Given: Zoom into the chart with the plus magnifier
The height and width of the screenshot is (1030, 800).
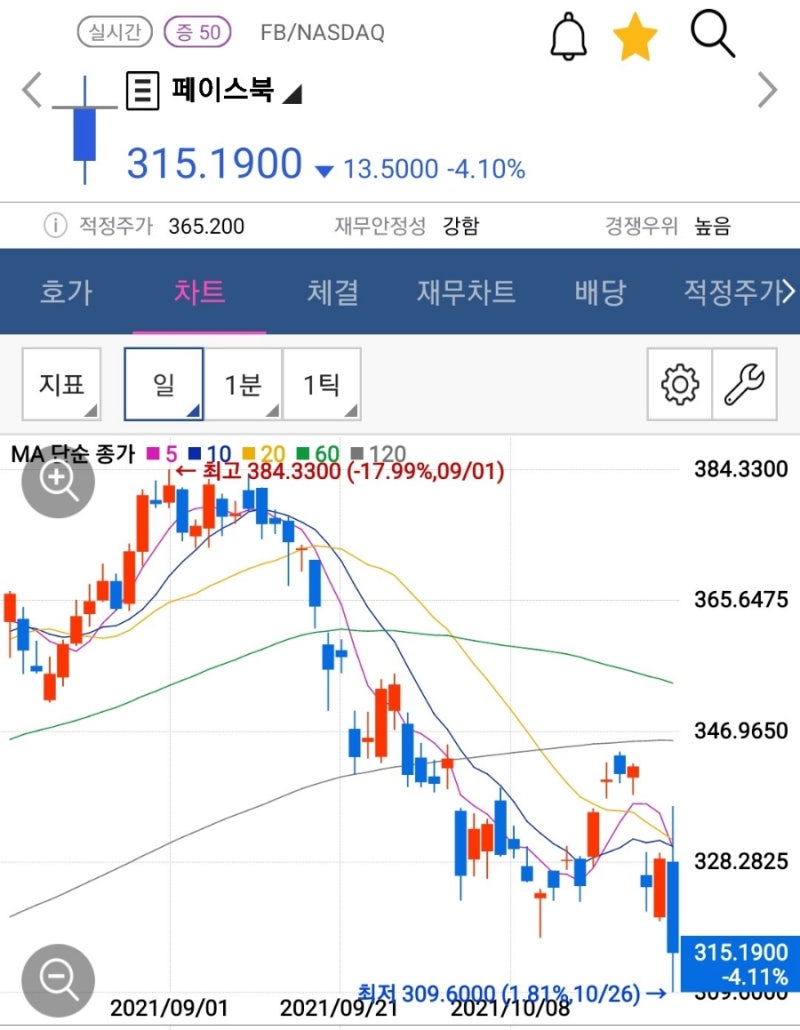Looking at the screenshot, I should [x=59, y=481].
